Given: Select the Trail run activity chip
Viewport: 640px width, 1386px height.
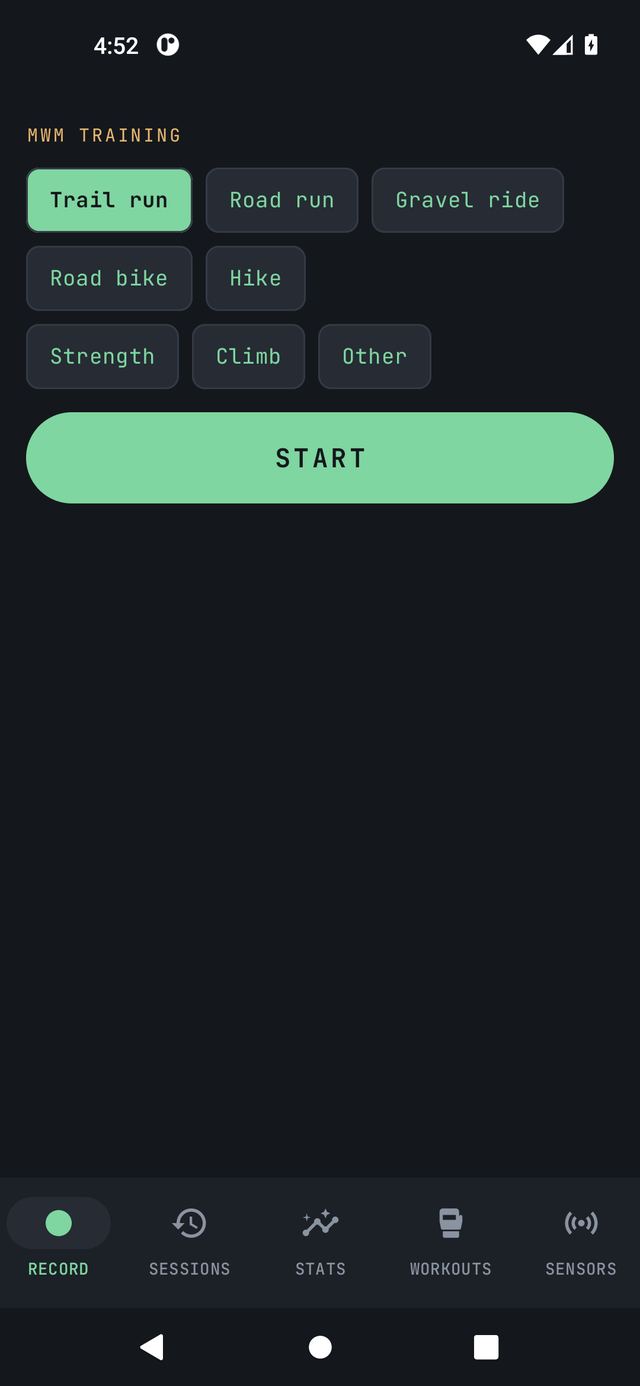Looking at the screenshot, I should point(109,200).
